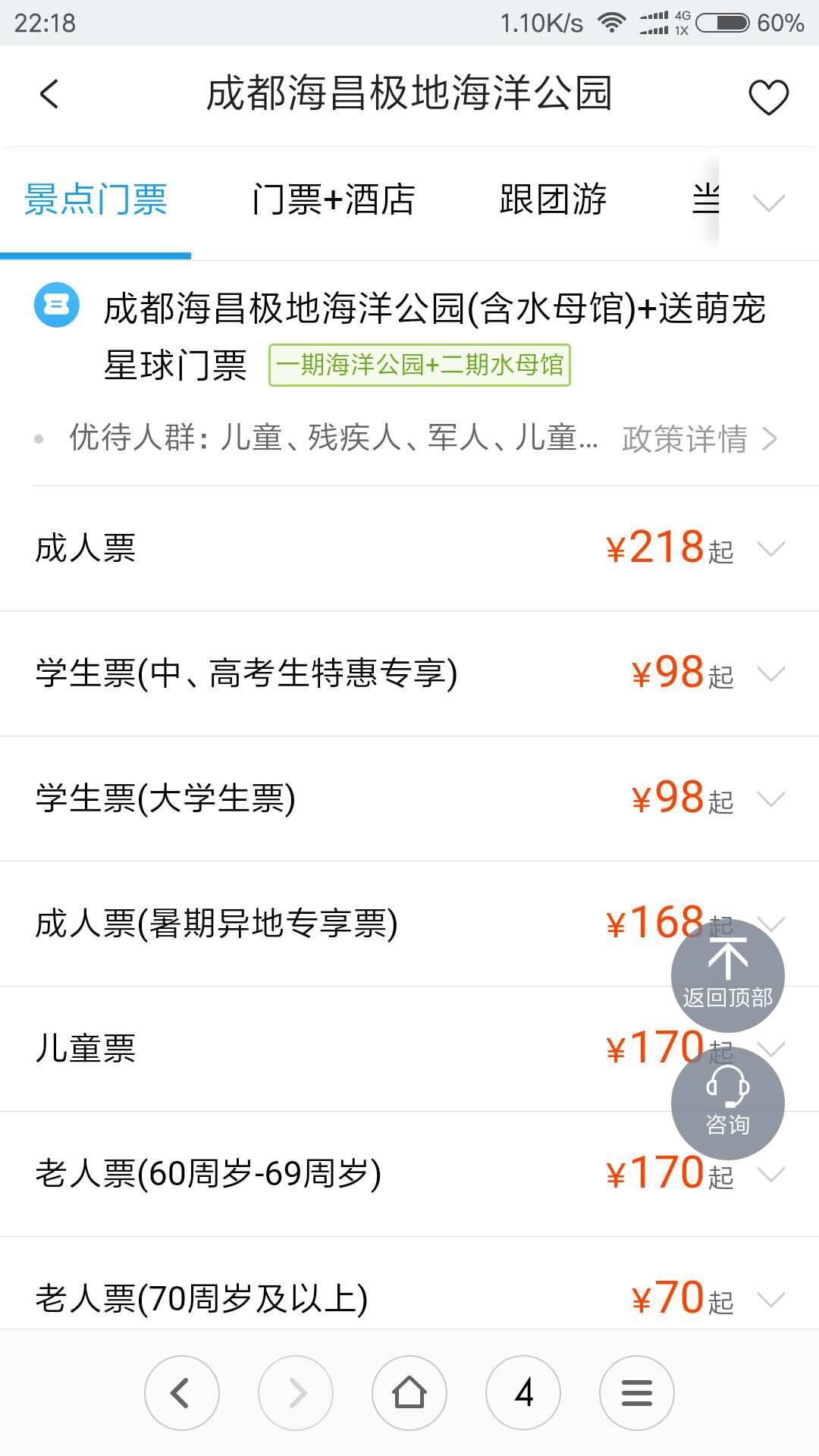Go back using the top-left arrow

click(x=49, y=95)
